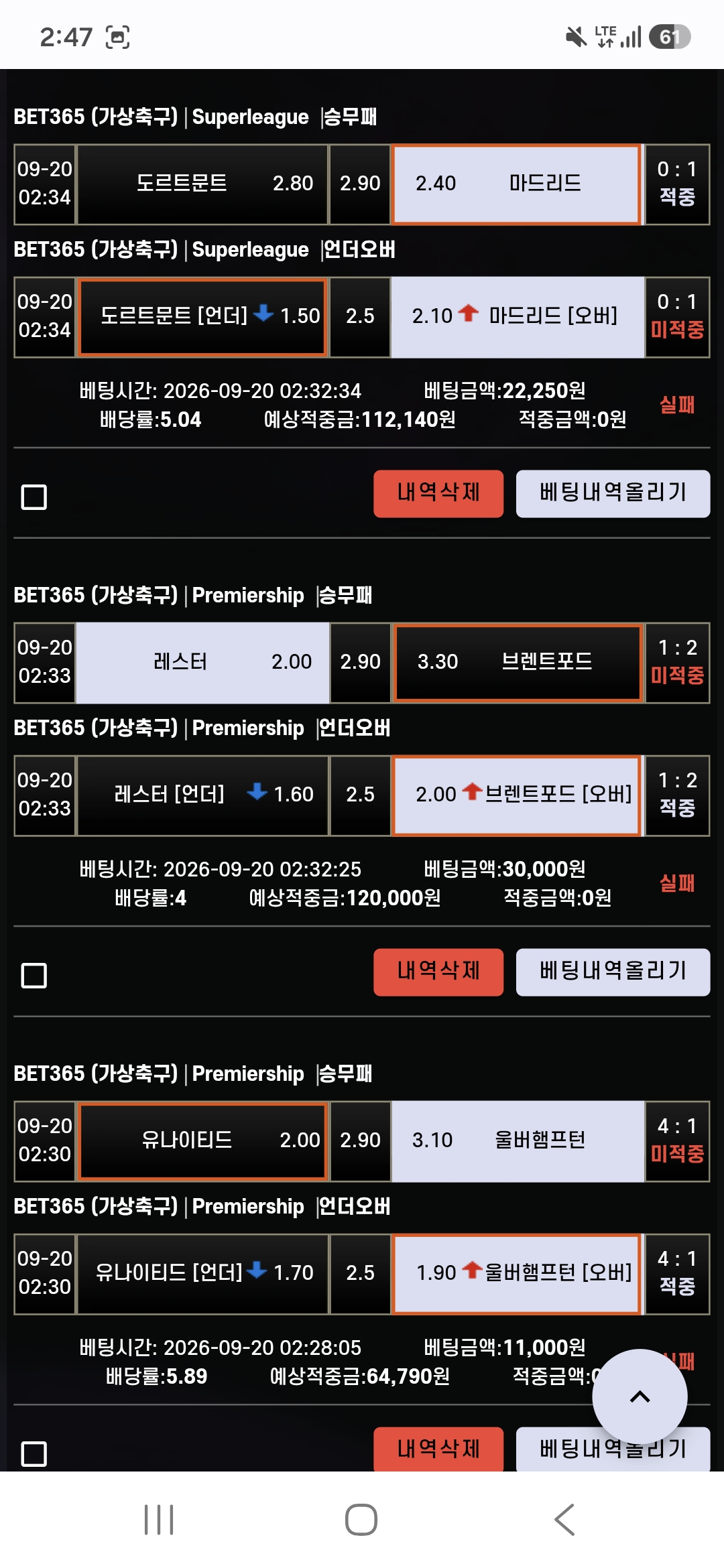
Task: Jump to top with the floating arrow
Action: (x=640, y=1396)
